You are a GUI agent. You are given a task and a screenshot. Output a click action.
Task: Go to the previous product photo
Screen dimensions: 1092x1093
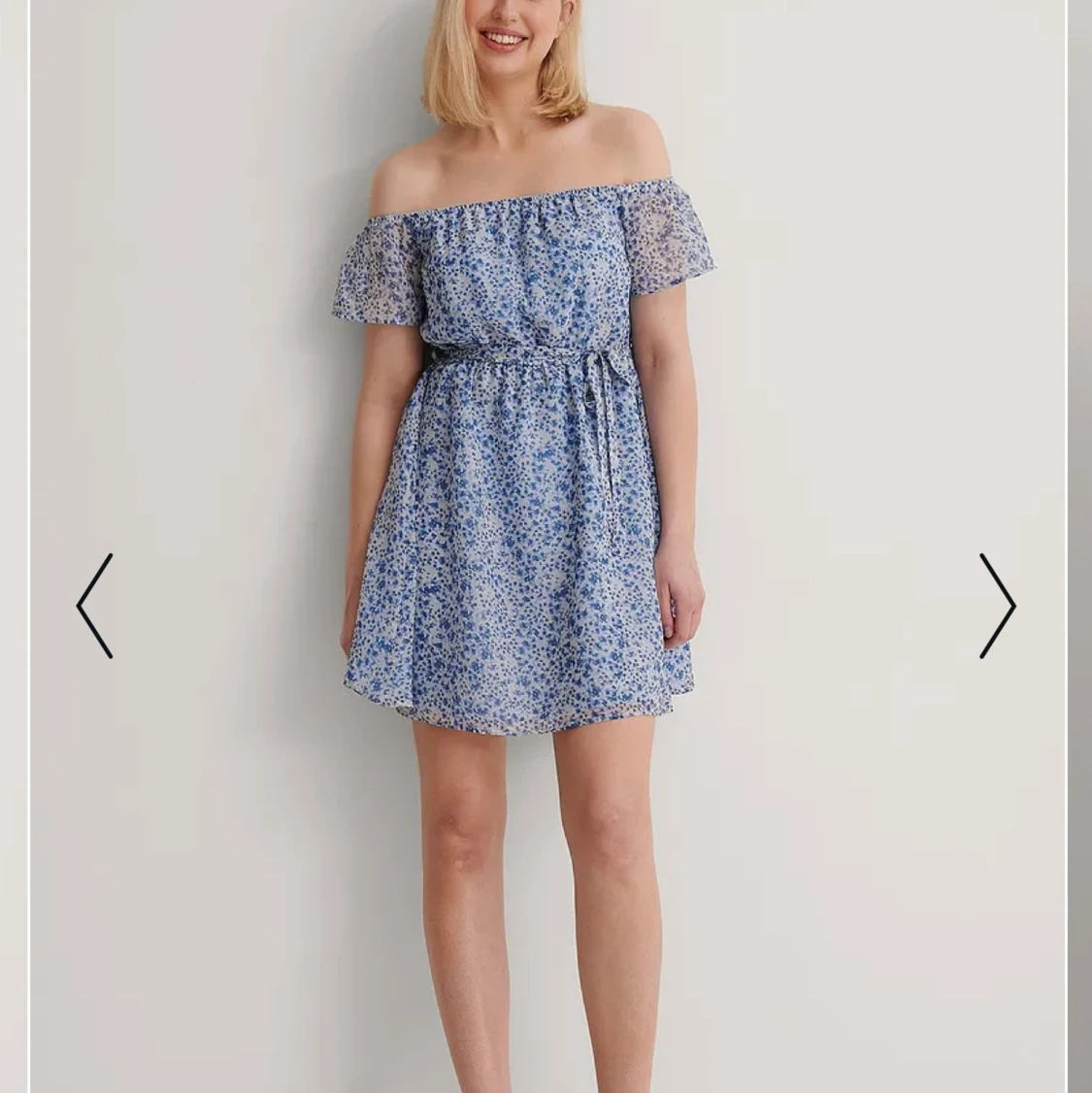95,606
